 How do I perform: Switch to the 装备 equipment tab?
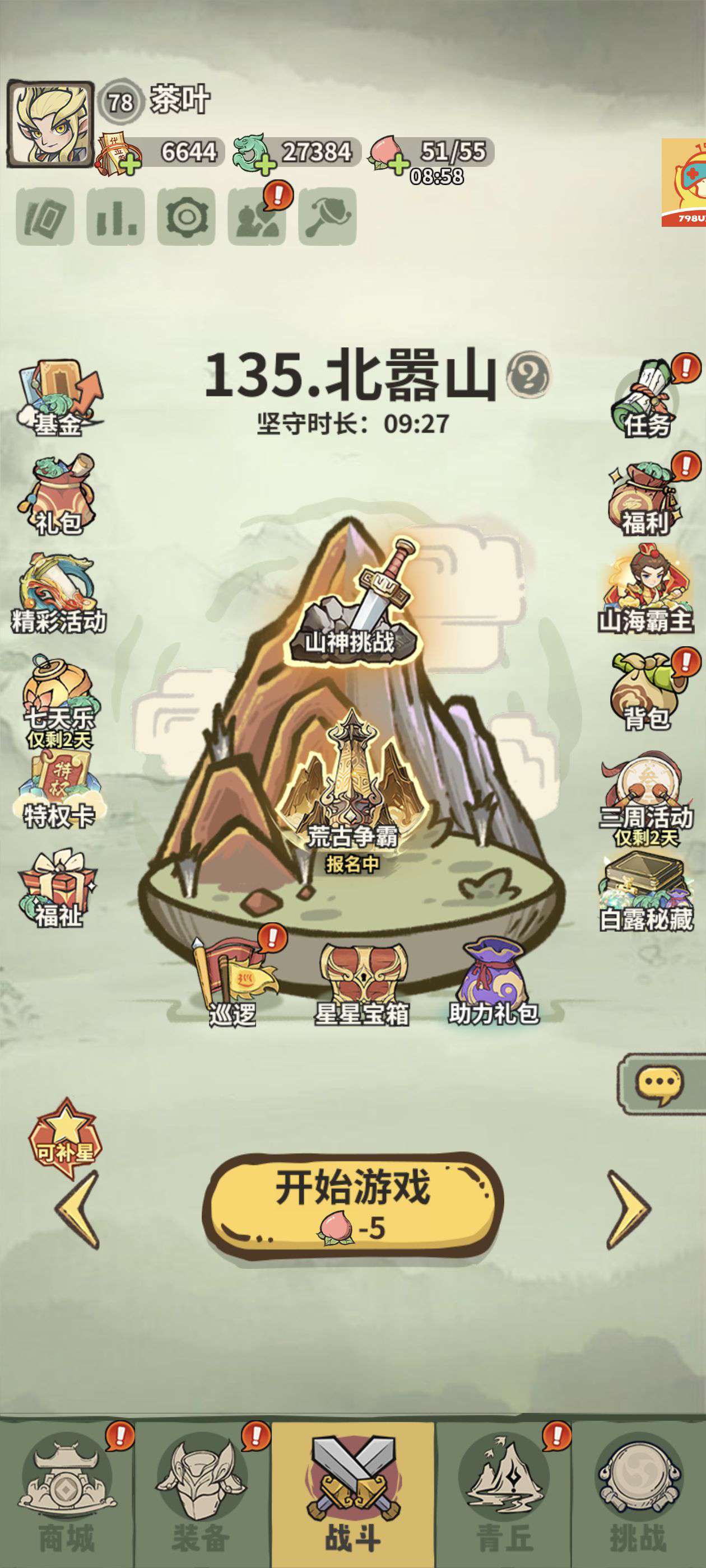tap(202, 1492)
